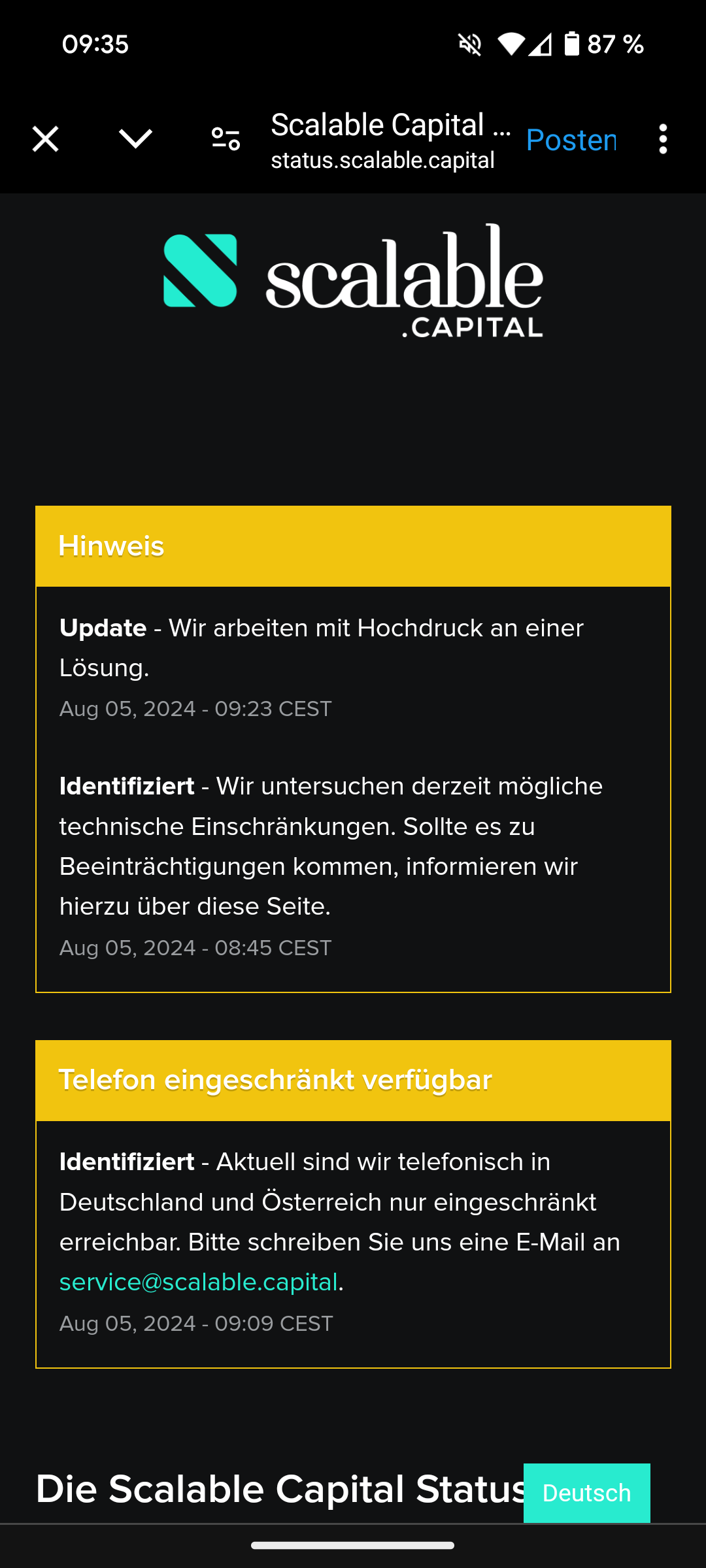
Task: Open site settings icon next to the URL
Action: click(226, 139)
